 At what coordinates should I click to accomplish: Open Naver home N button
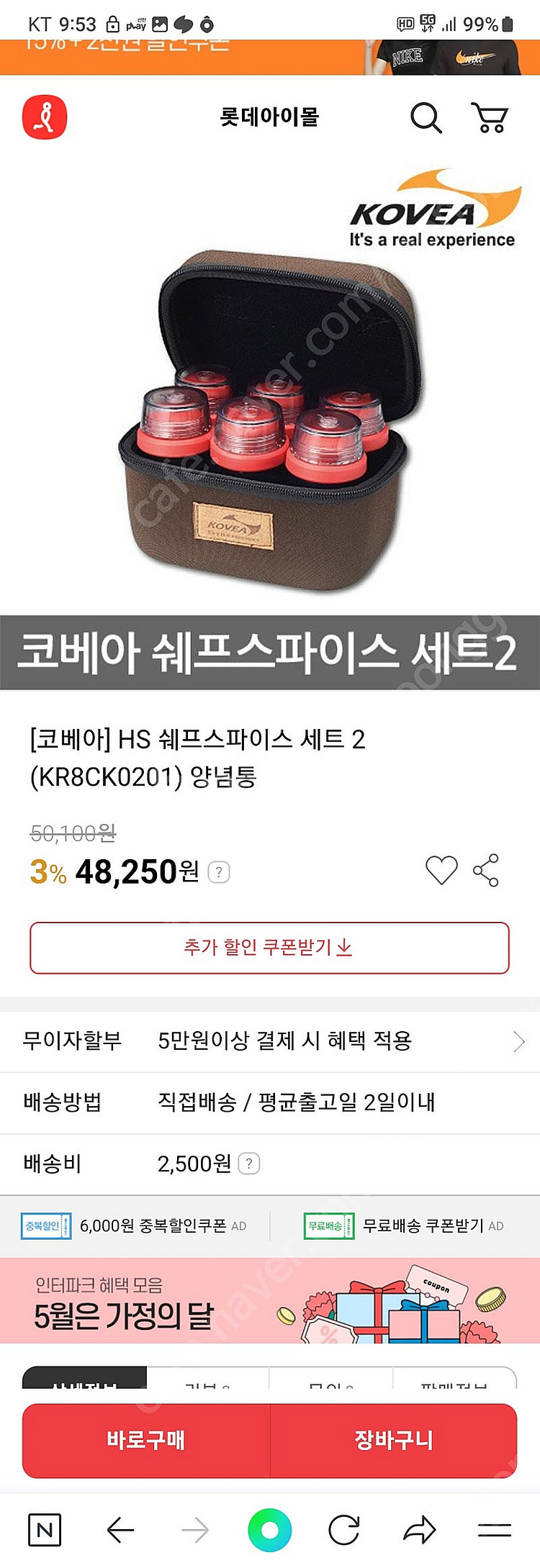click(45, 1530)
